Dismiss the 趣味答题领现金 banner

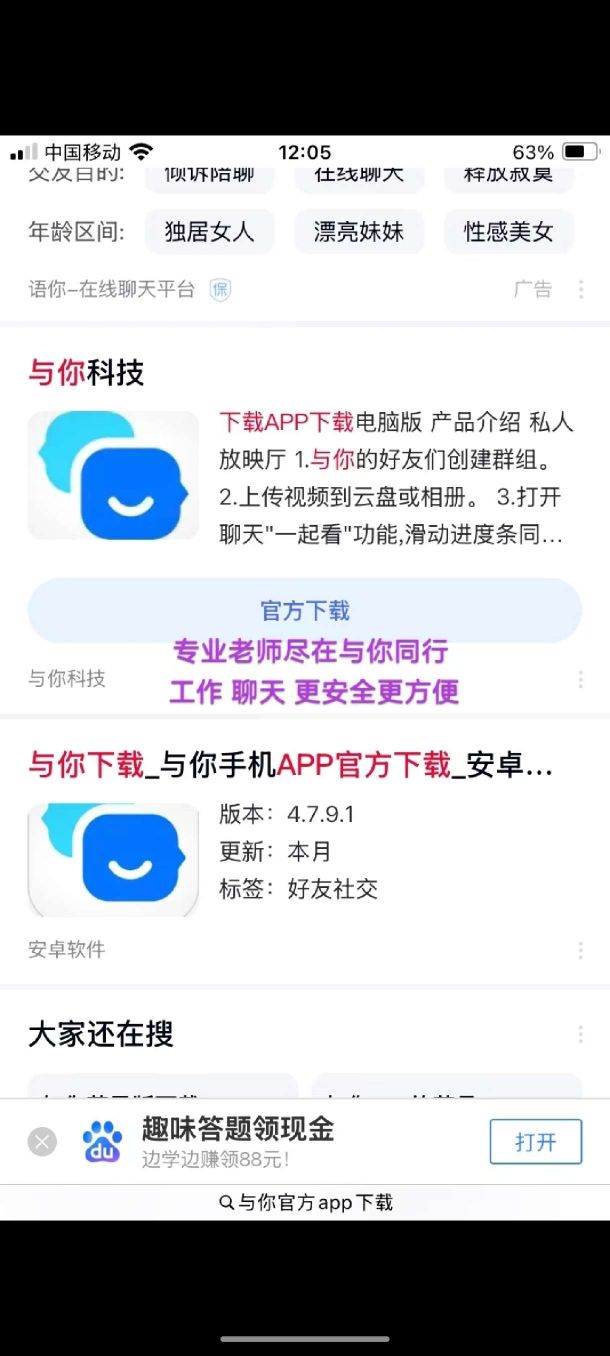[42, 1141]
